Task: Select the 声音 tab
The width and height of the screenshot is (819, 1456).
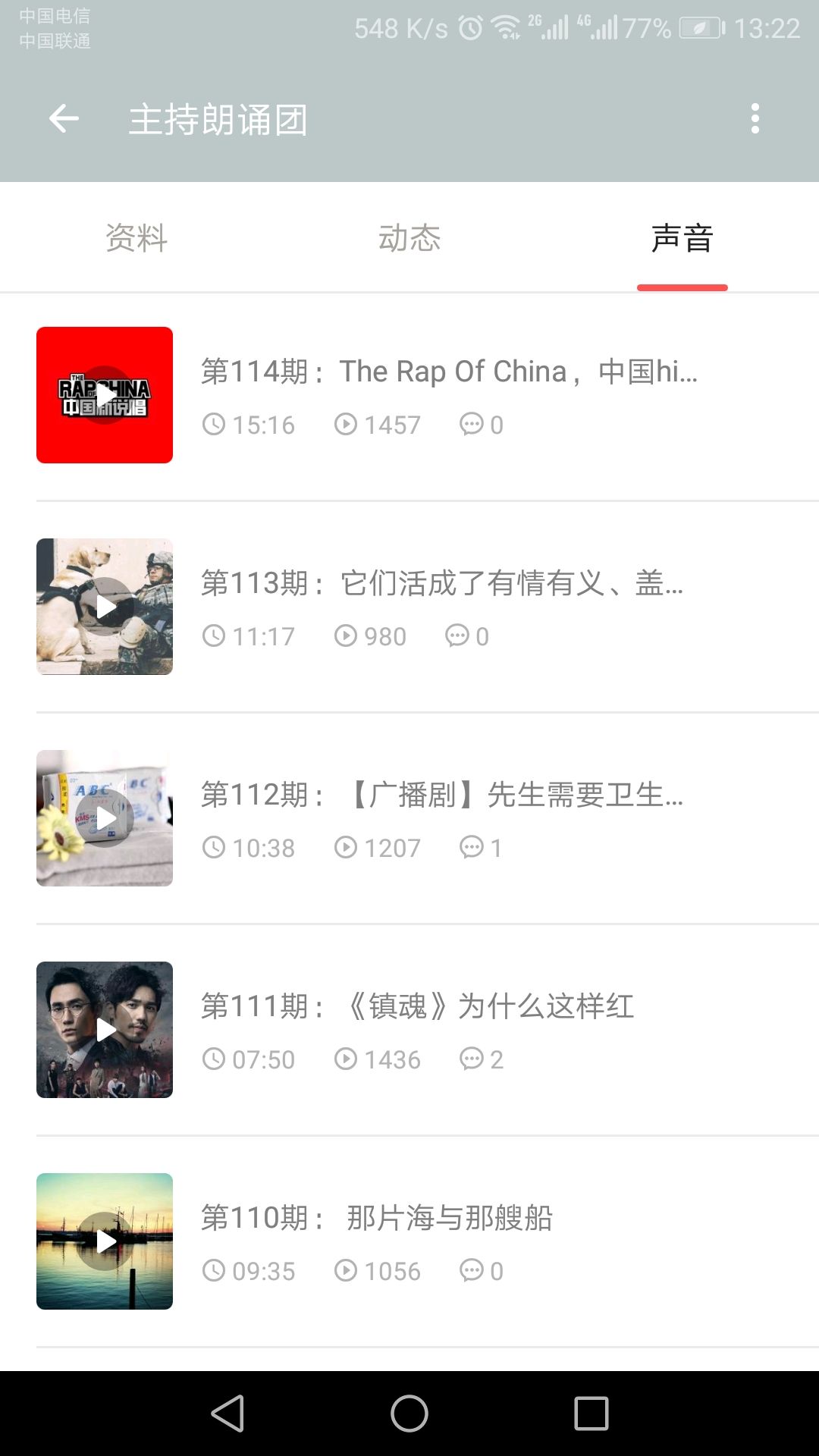Action: (682, 238)
